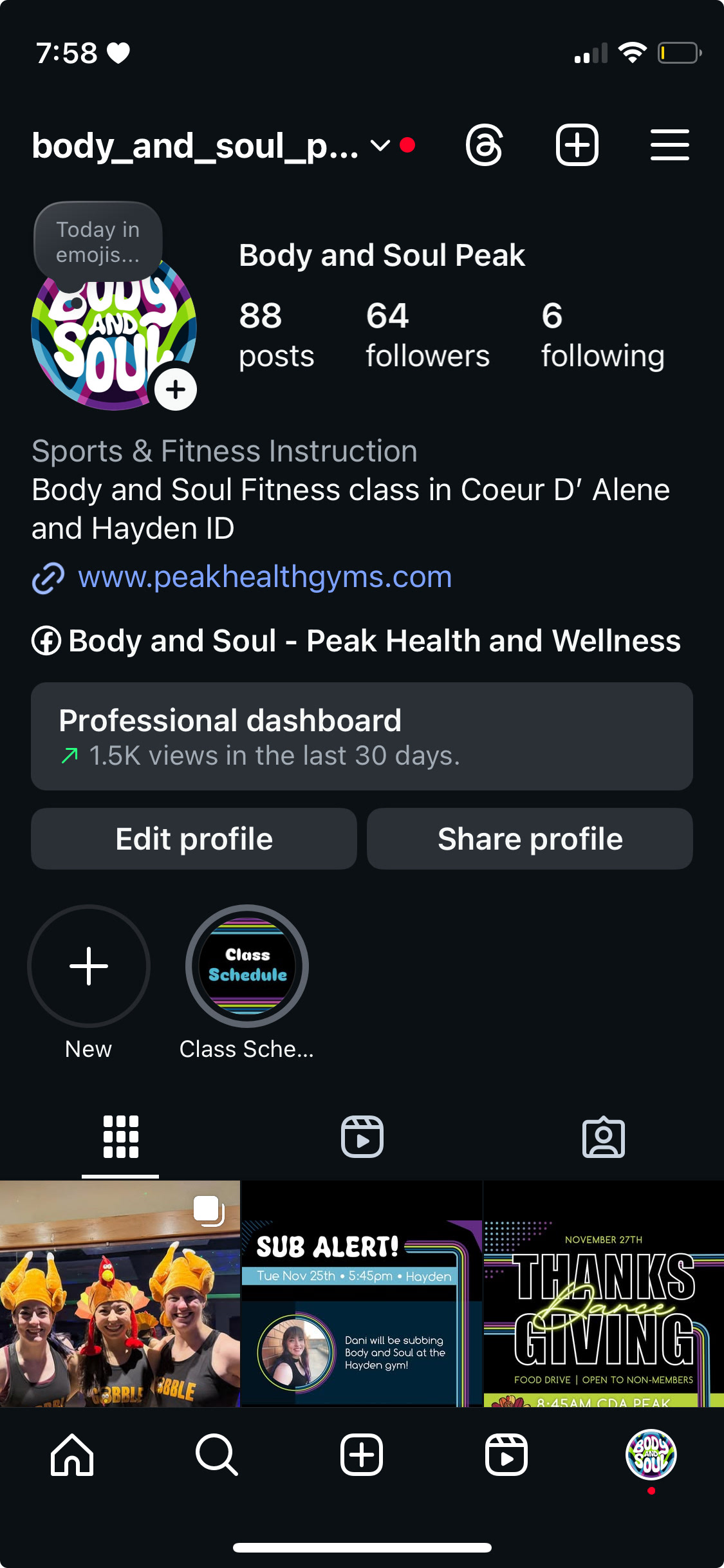The width and height of the screenshot is (724, 1568).
Task: Go to the Home feed
Action: pos(72,1455)
